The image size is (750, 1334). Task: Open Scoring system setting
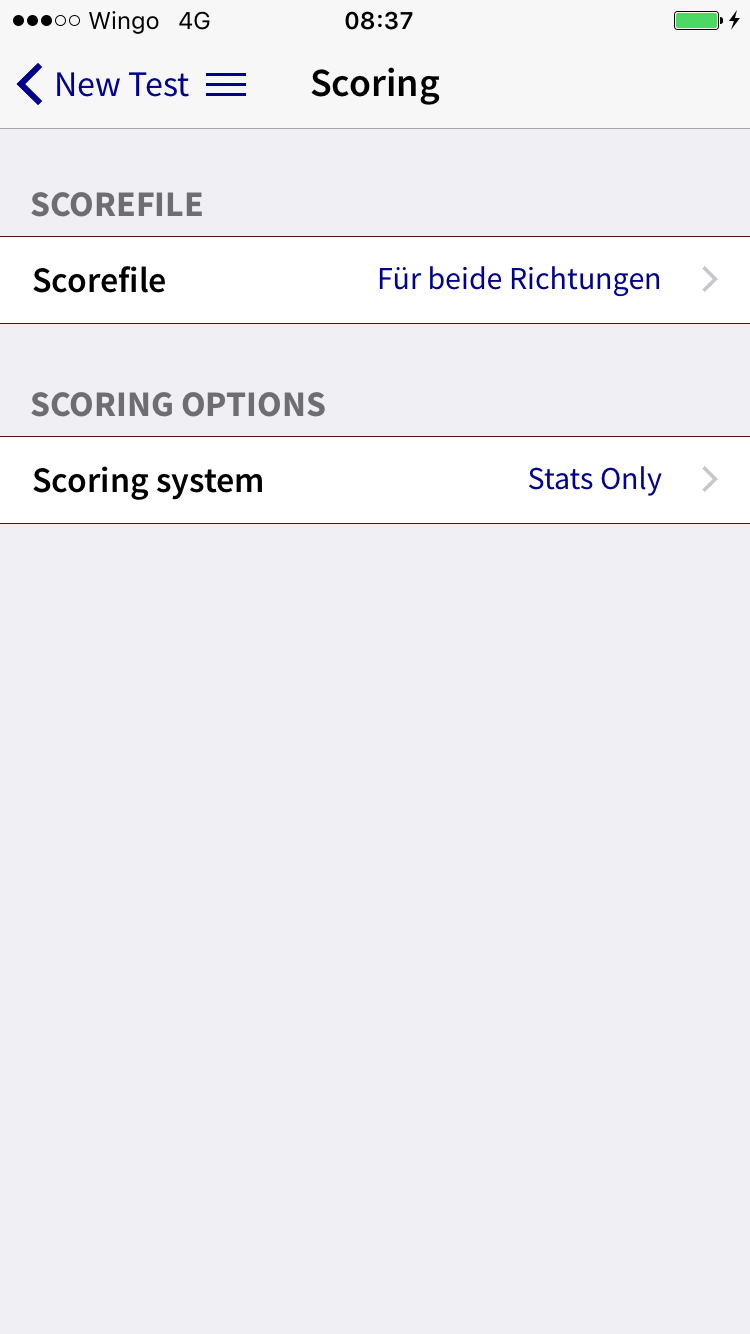pos(375,480)
